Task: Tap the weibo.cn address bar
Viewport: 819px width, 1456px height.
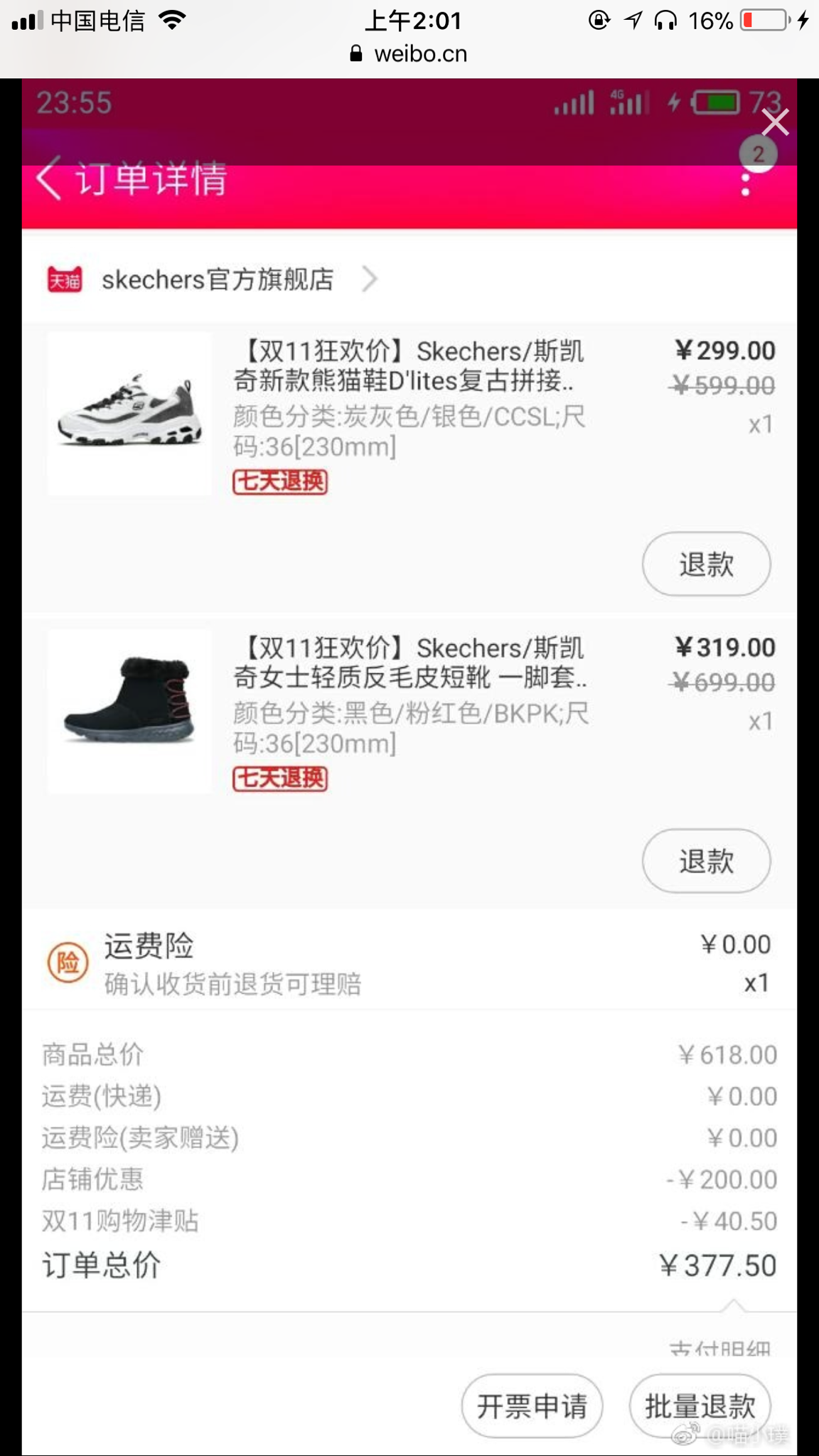Action: click(x=409, y=54)
